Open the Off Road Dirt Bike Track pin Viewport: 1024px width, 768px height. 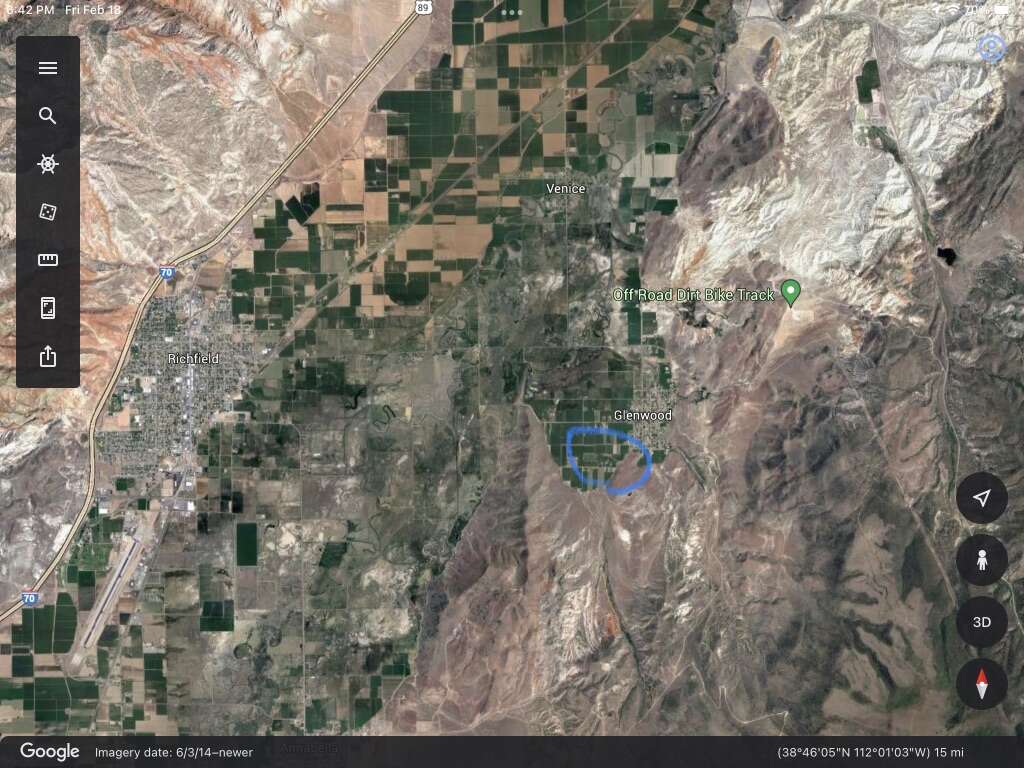pos(791,292)
